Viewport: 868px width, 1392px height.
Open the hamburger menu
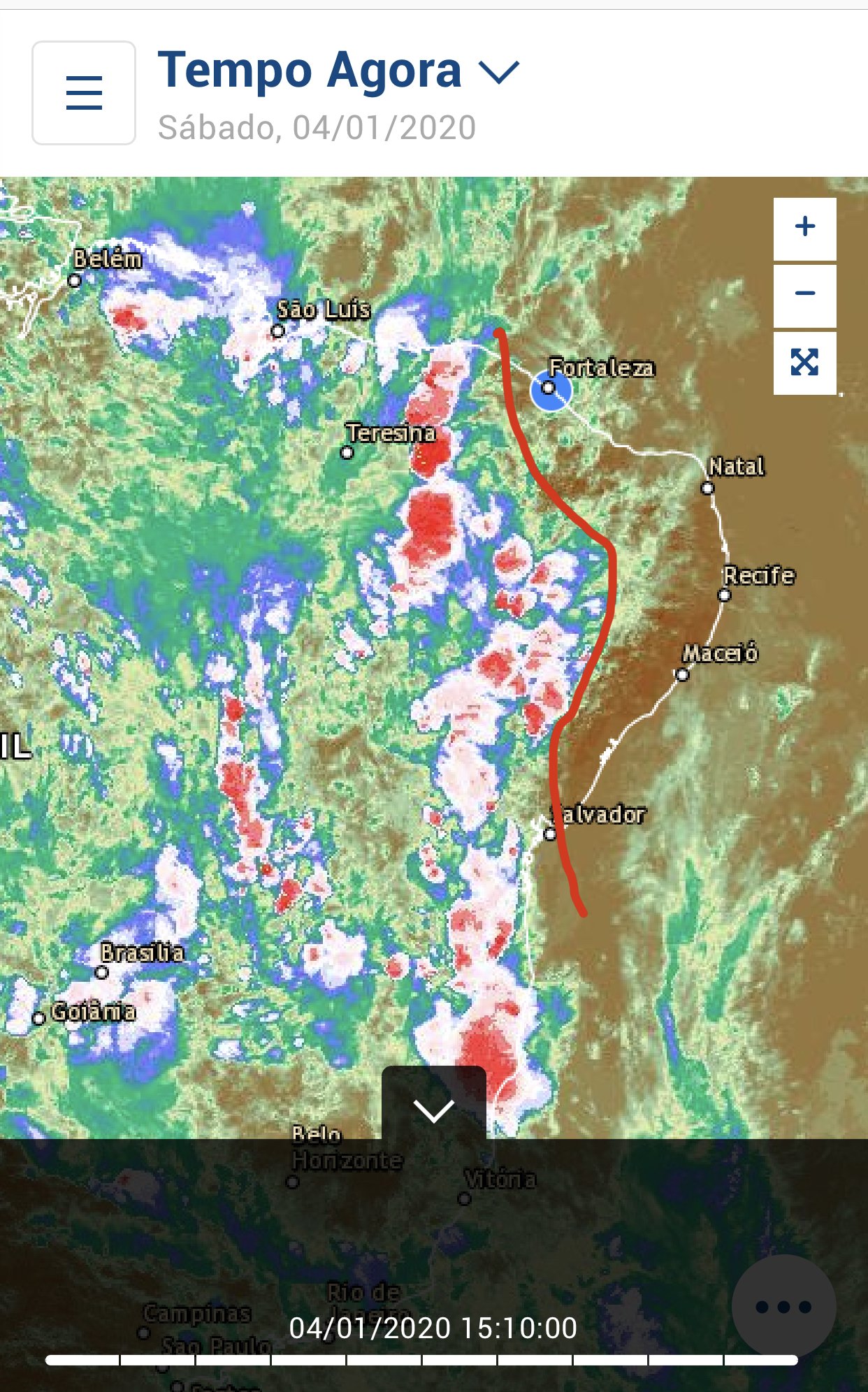click(x=84, y=93)
